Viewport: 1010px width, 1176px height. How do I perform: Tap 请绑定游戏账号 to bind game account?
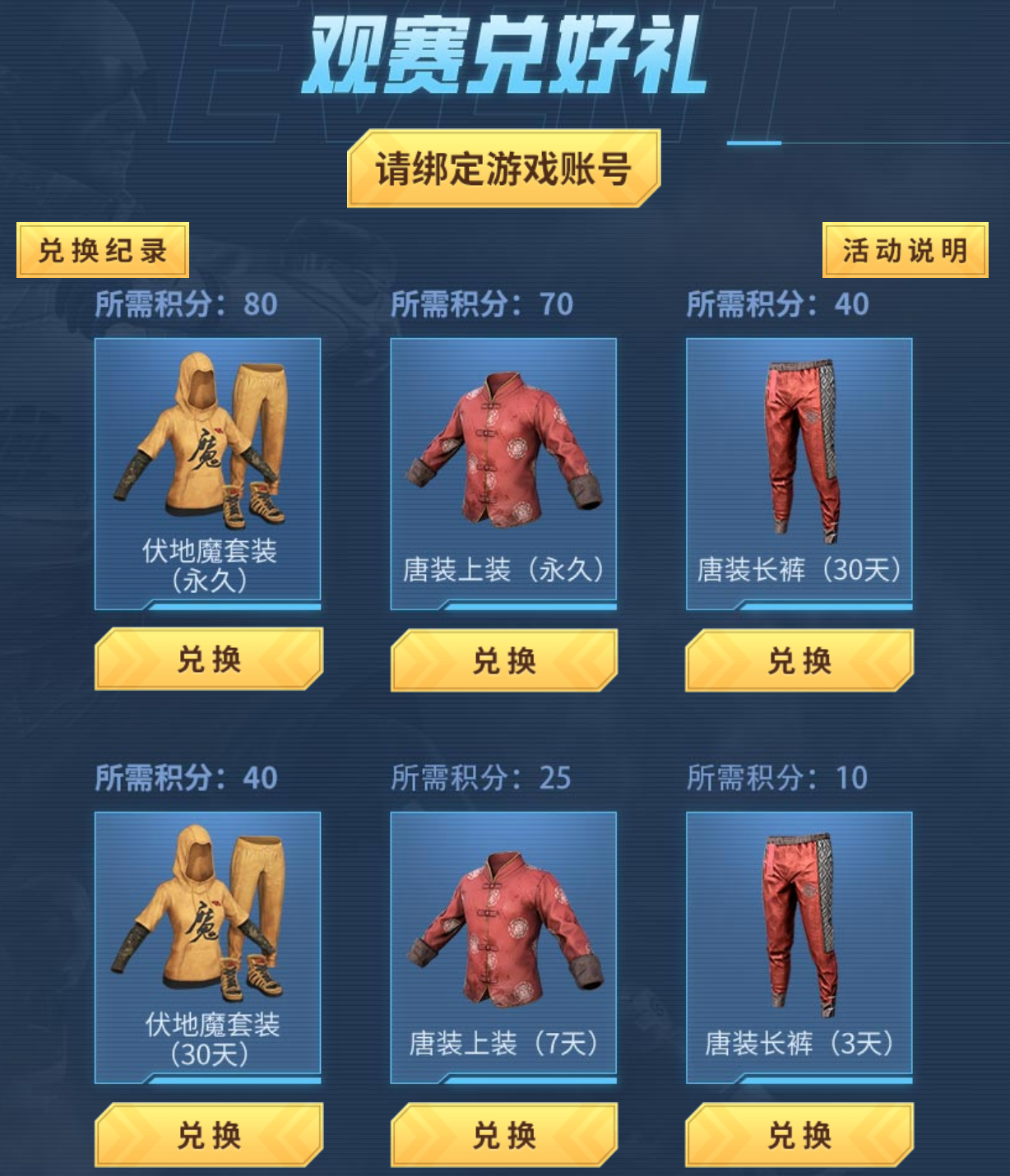(x=503, y=169)
